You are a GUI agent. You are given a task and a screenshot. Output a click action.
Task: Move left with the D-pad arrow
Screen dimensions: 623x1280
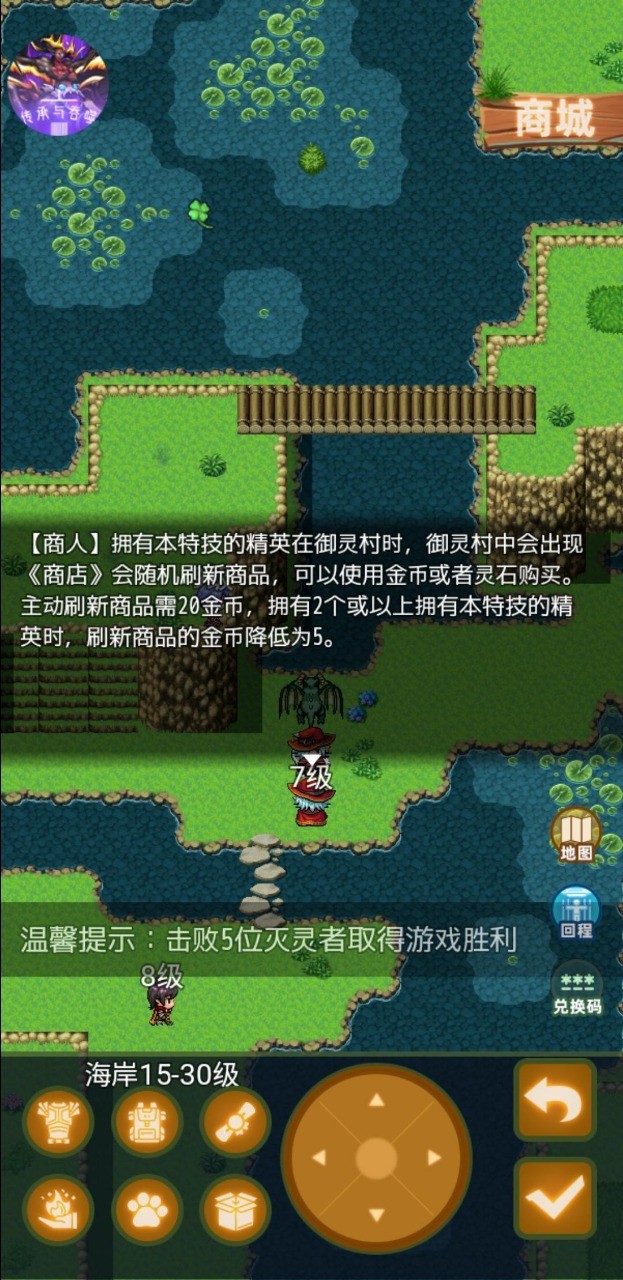[x=319, y=1158]
